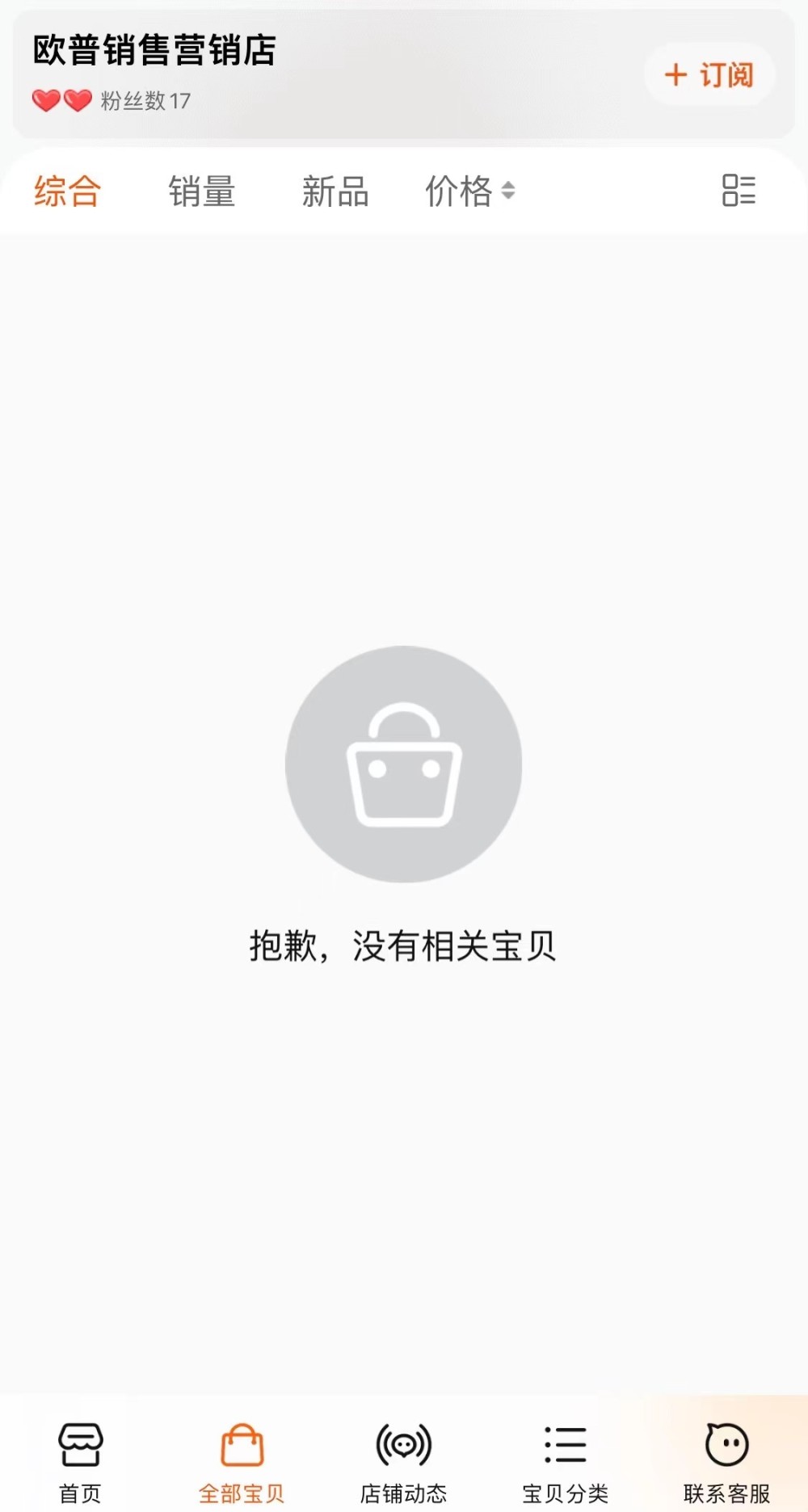Subscribe to the store with 订阅

(709, 75)
